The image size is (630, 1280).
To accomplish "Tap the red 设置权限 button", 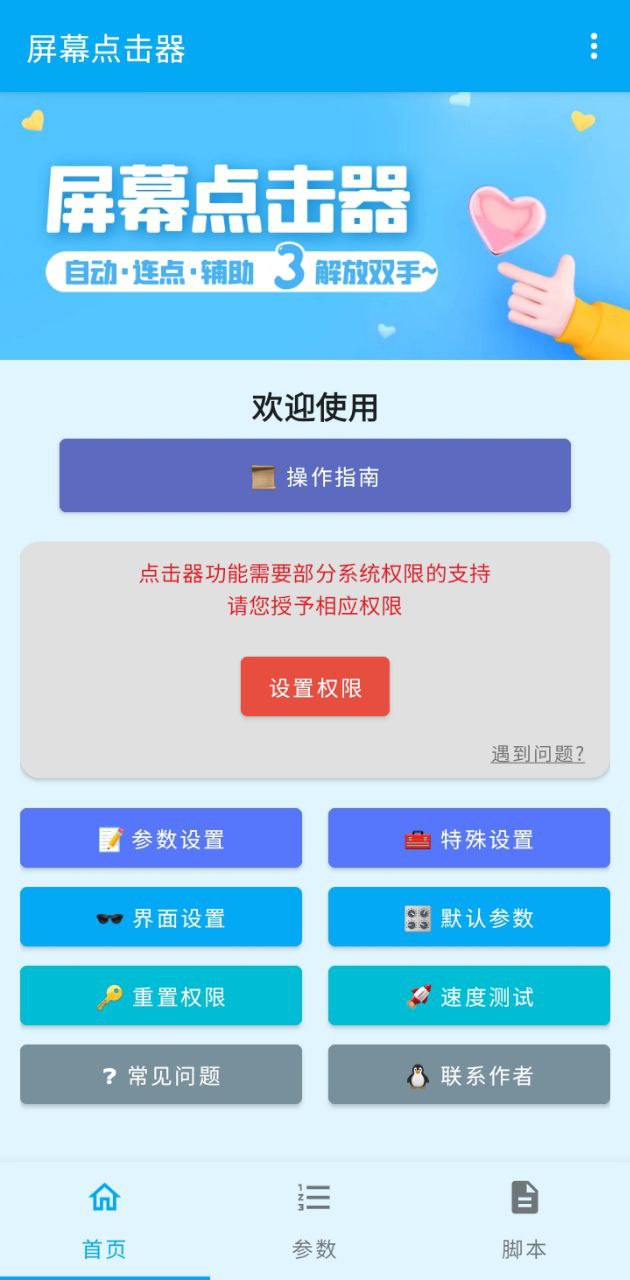I will (x=315, y=687).
